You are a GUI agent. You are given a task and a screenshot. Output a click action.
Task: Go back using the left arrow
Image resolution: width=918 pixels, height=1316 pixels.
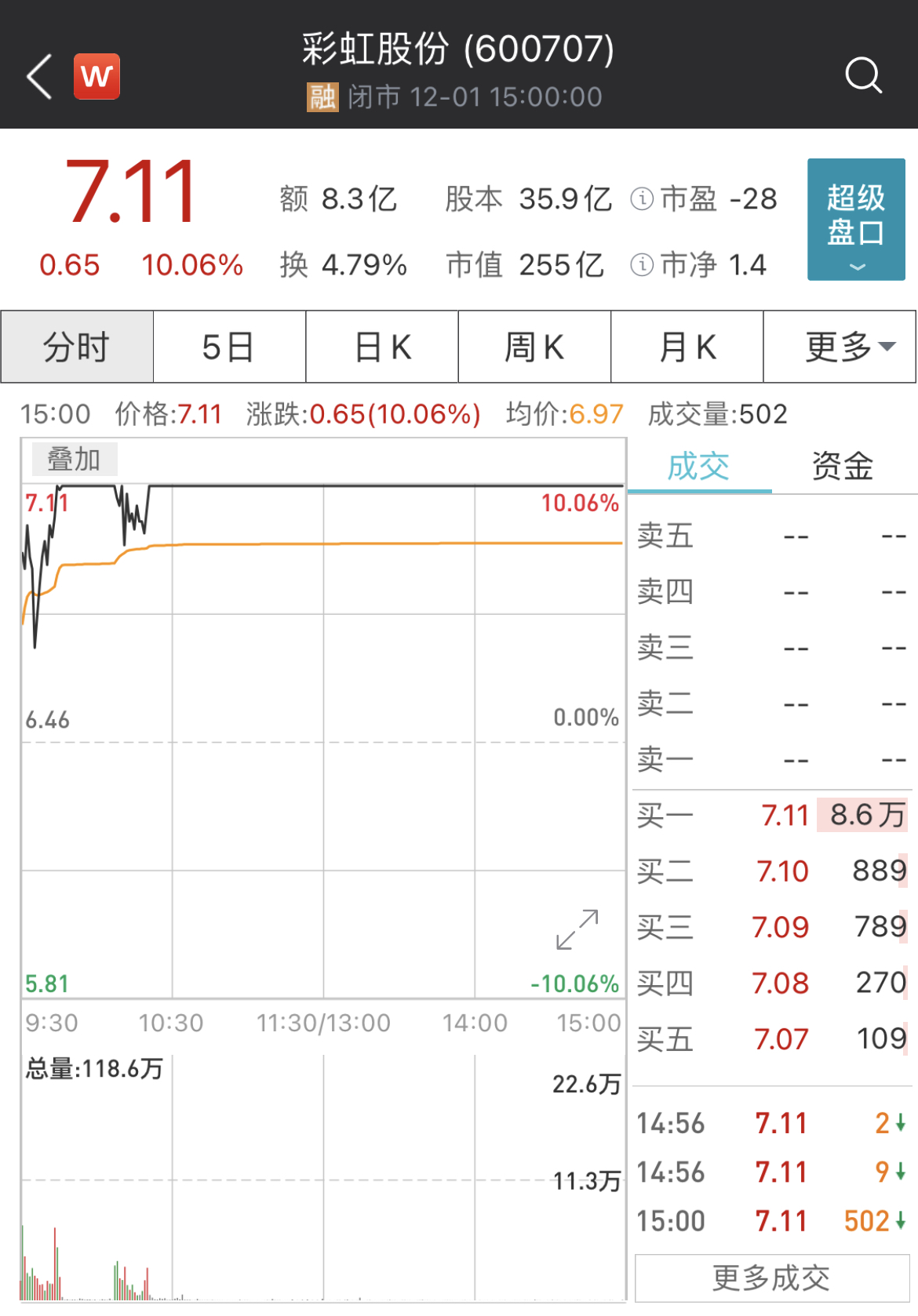pos(38,75)
